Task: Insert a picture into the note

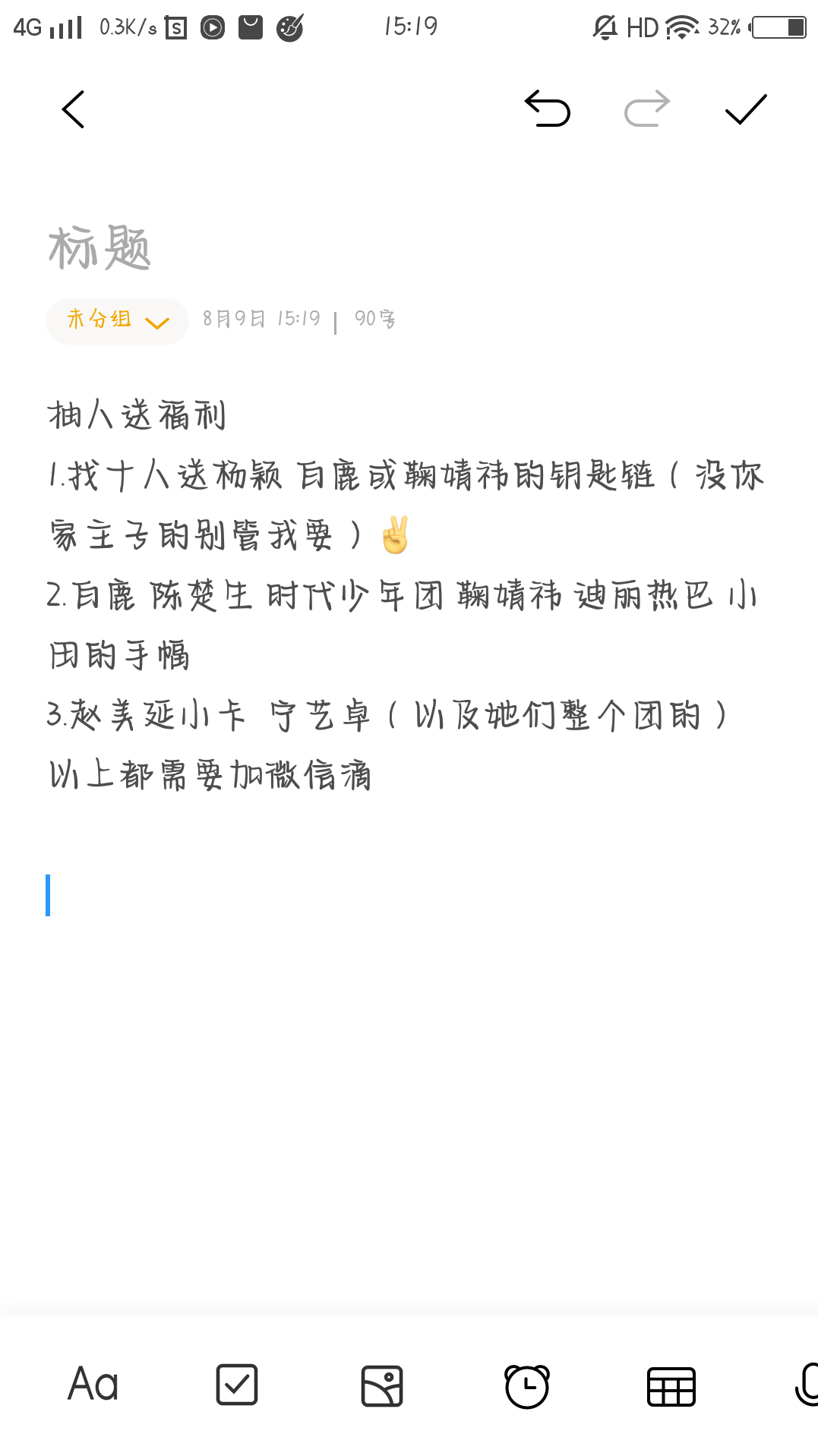Action: click(382, 1385)
